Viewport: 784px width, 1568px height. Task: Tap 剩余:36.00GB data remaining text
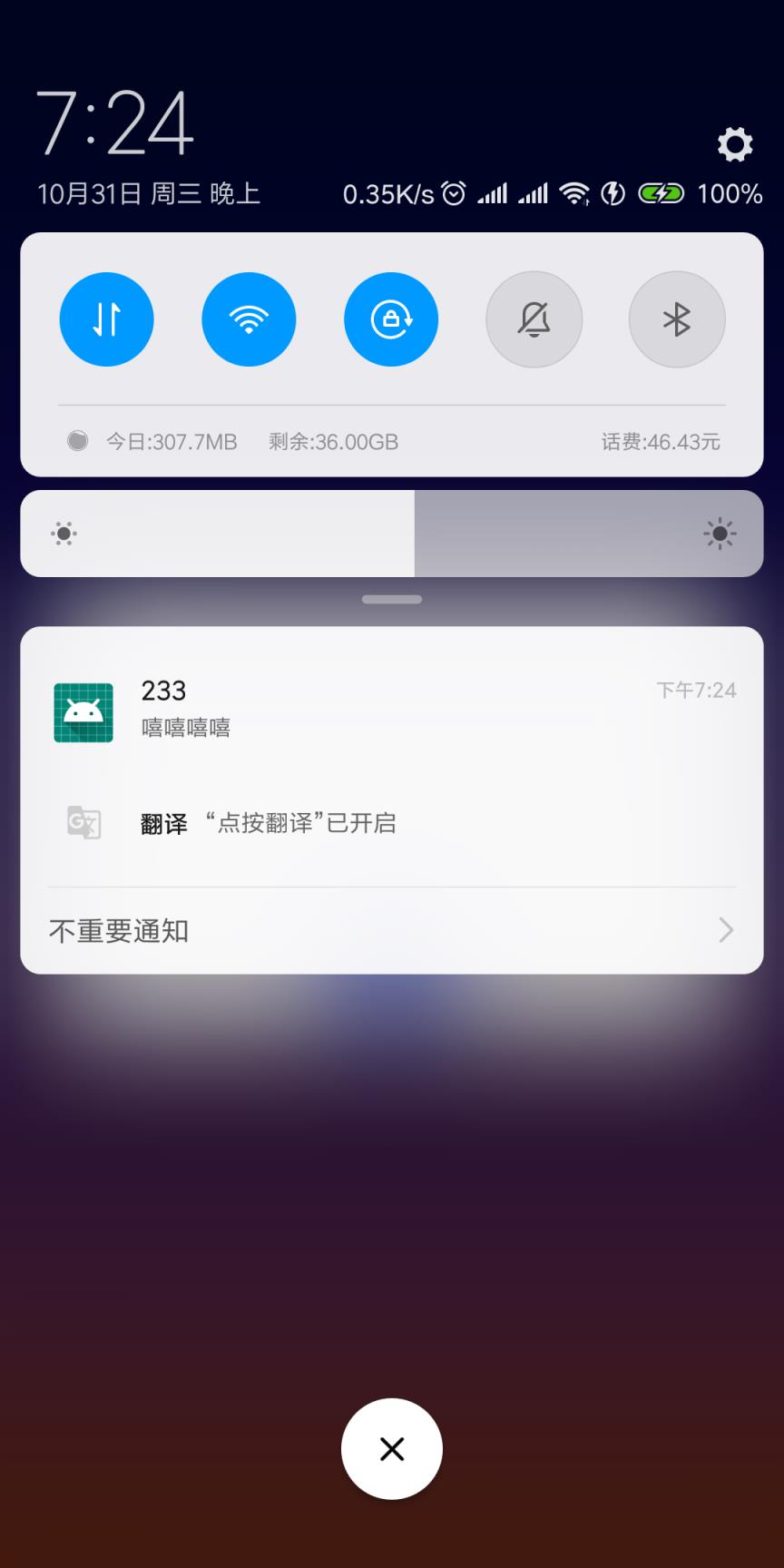[x=332, y=442]
